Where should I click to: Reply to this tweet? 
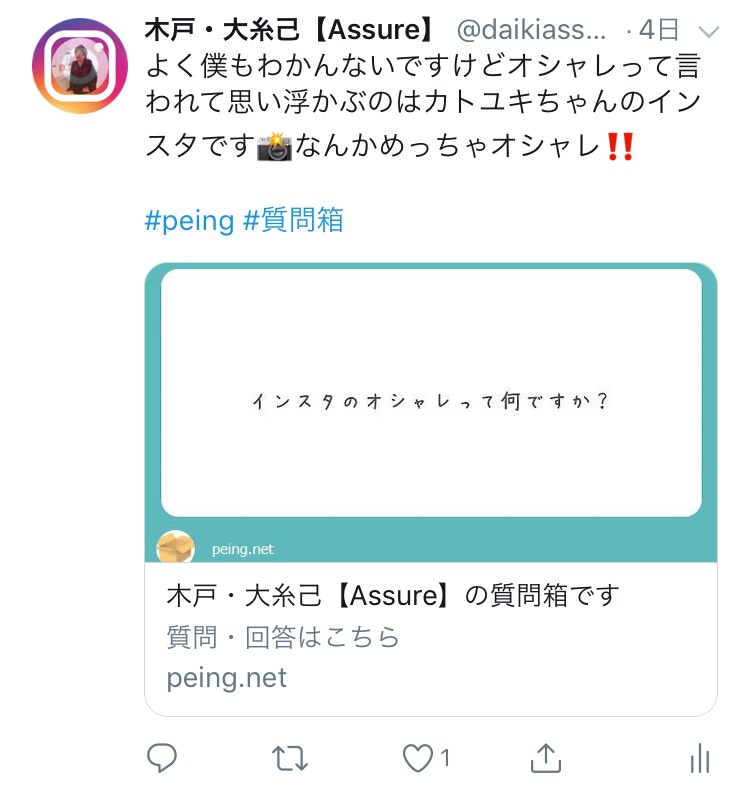(162, 759)
